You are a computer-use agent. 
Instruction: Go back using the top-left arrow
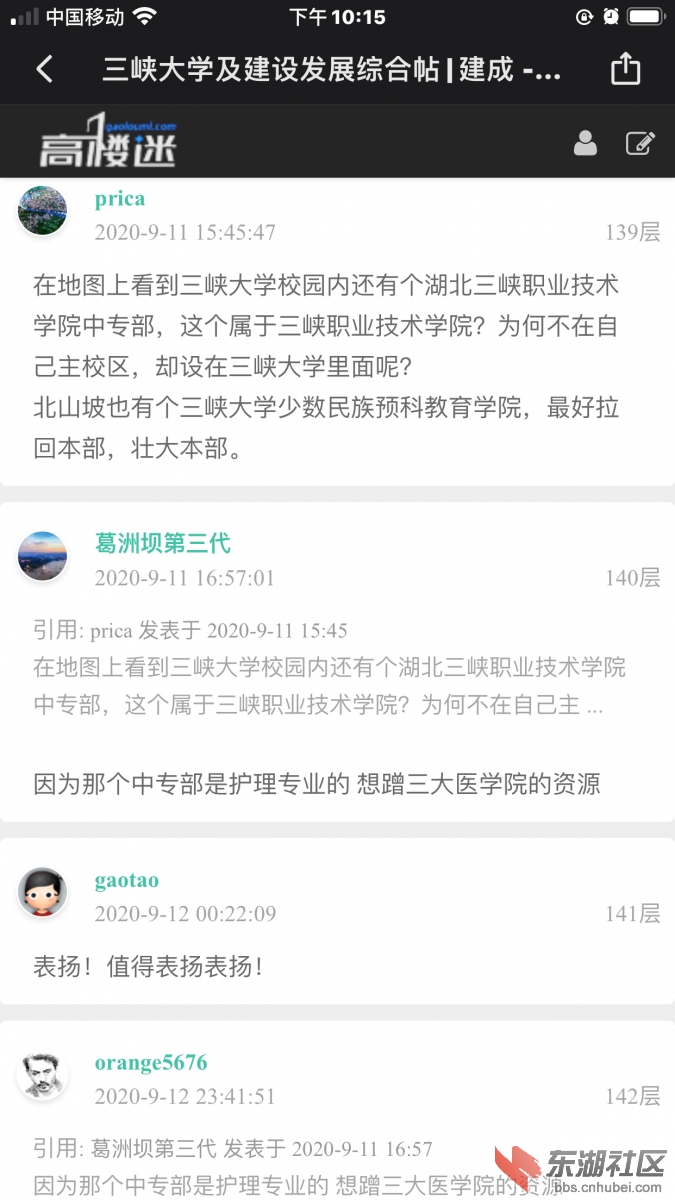click(44, 69)
